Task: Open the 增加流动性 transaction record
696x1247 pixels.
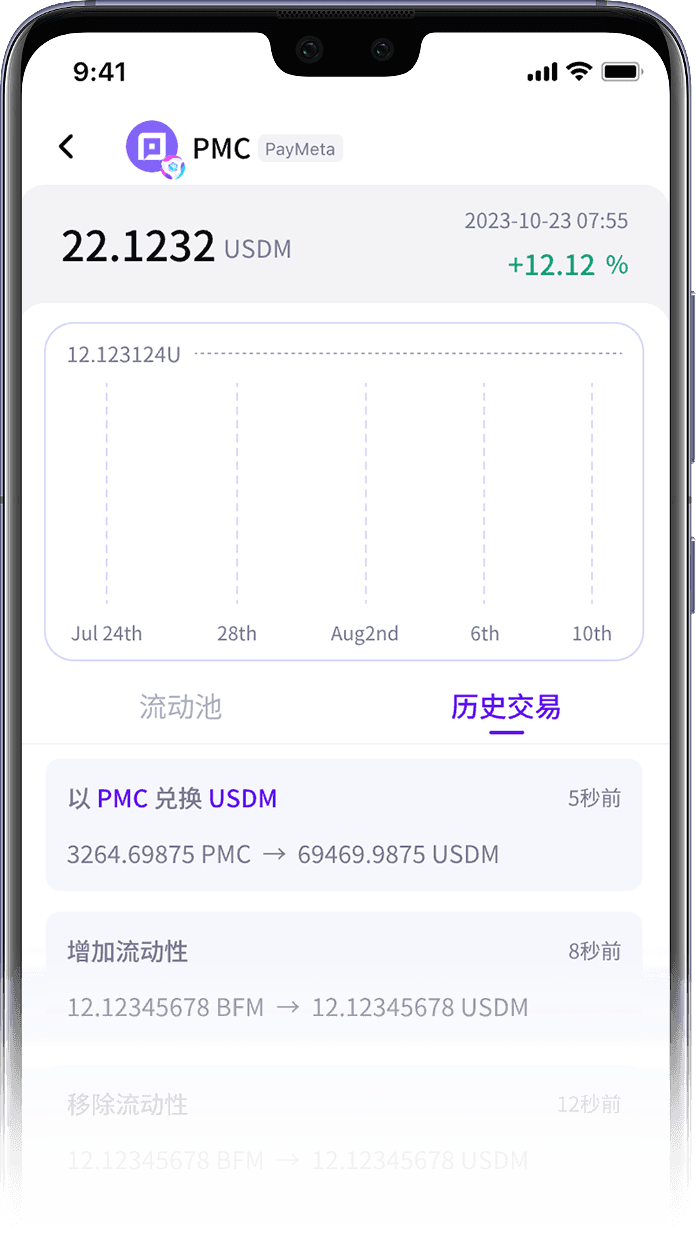Action: [344, 978]
